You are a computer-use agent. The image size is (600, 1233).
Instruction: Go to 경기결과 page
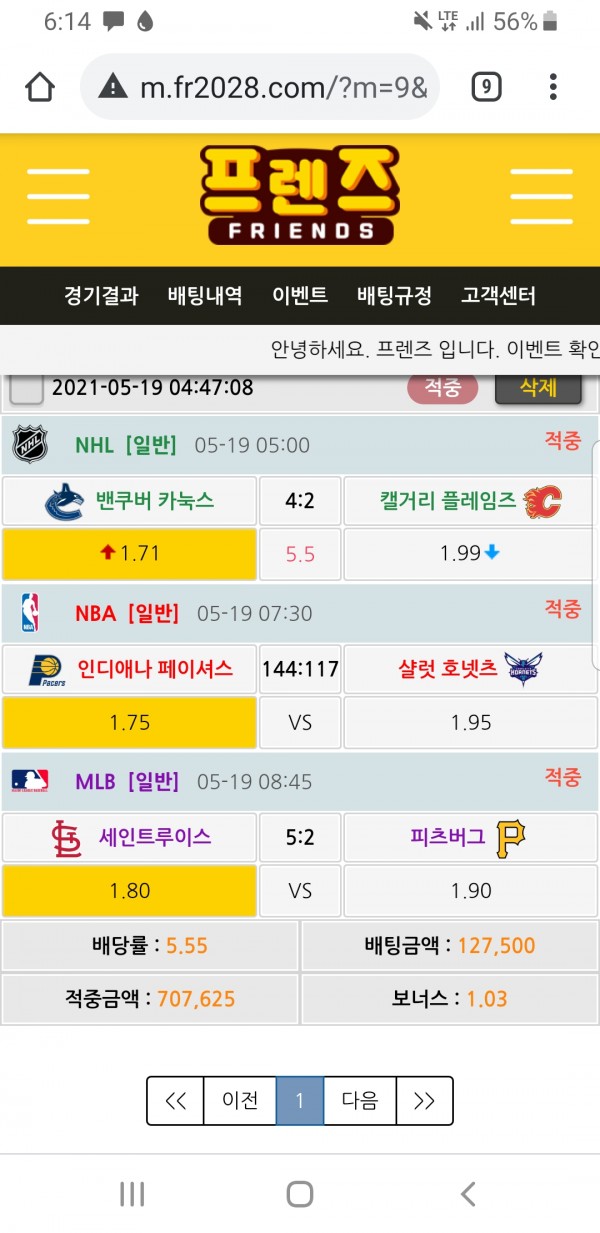[101, 296]
